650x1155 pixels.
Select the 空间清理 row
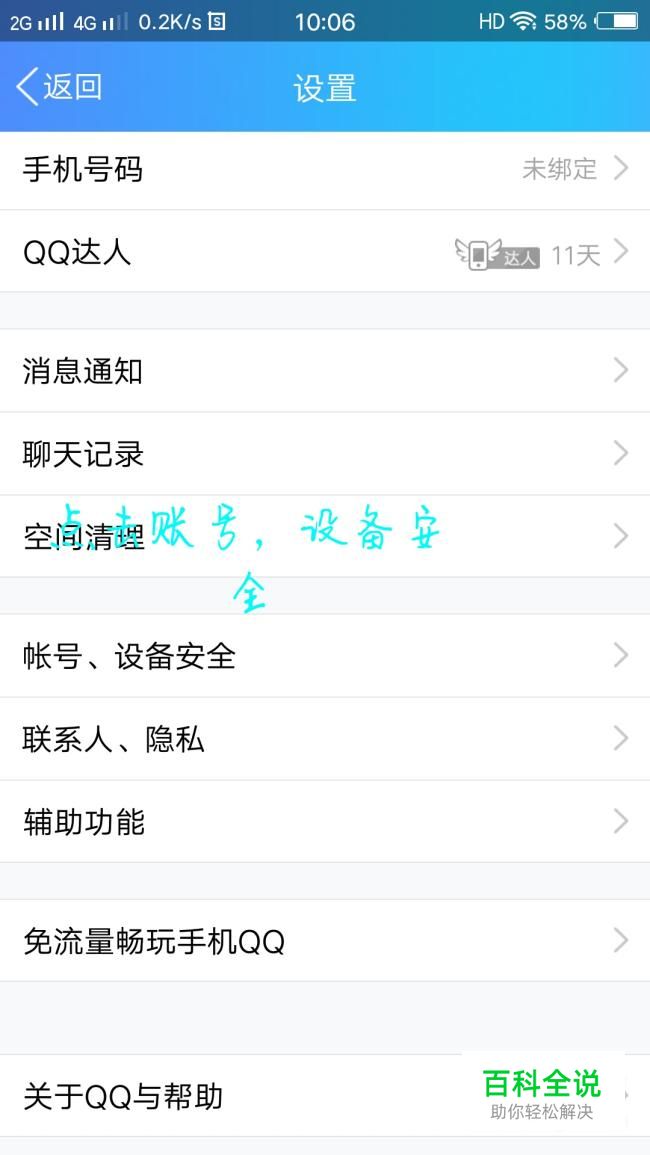pyautogui.click(x=324, y=537)
